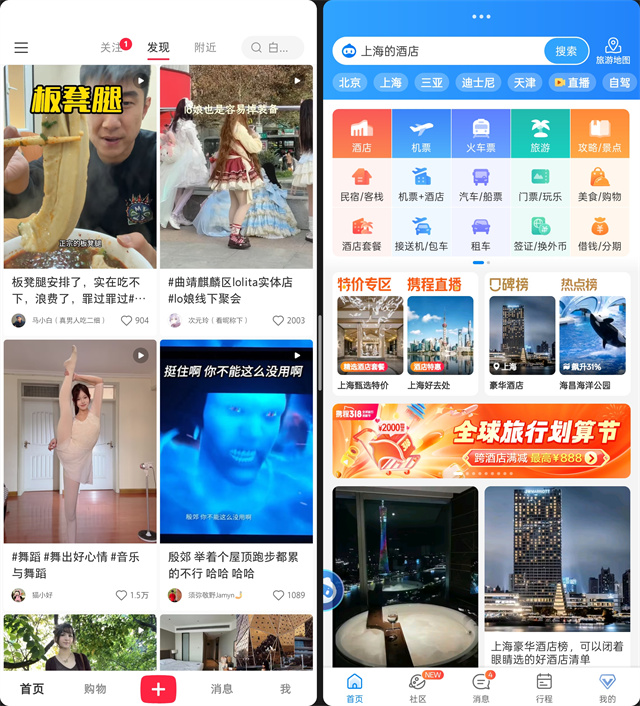
Task: Tap the 搜索 button in Ctrip
Action: (x=566, y=51)
